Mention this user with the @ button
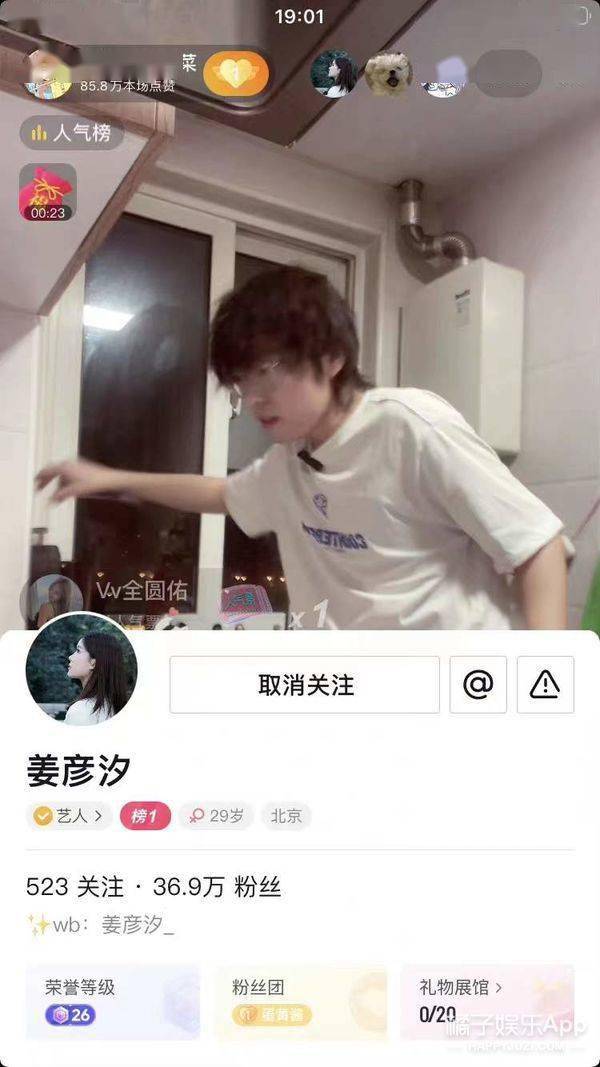Screen dimensions: 600x1067 click(478, 685)
